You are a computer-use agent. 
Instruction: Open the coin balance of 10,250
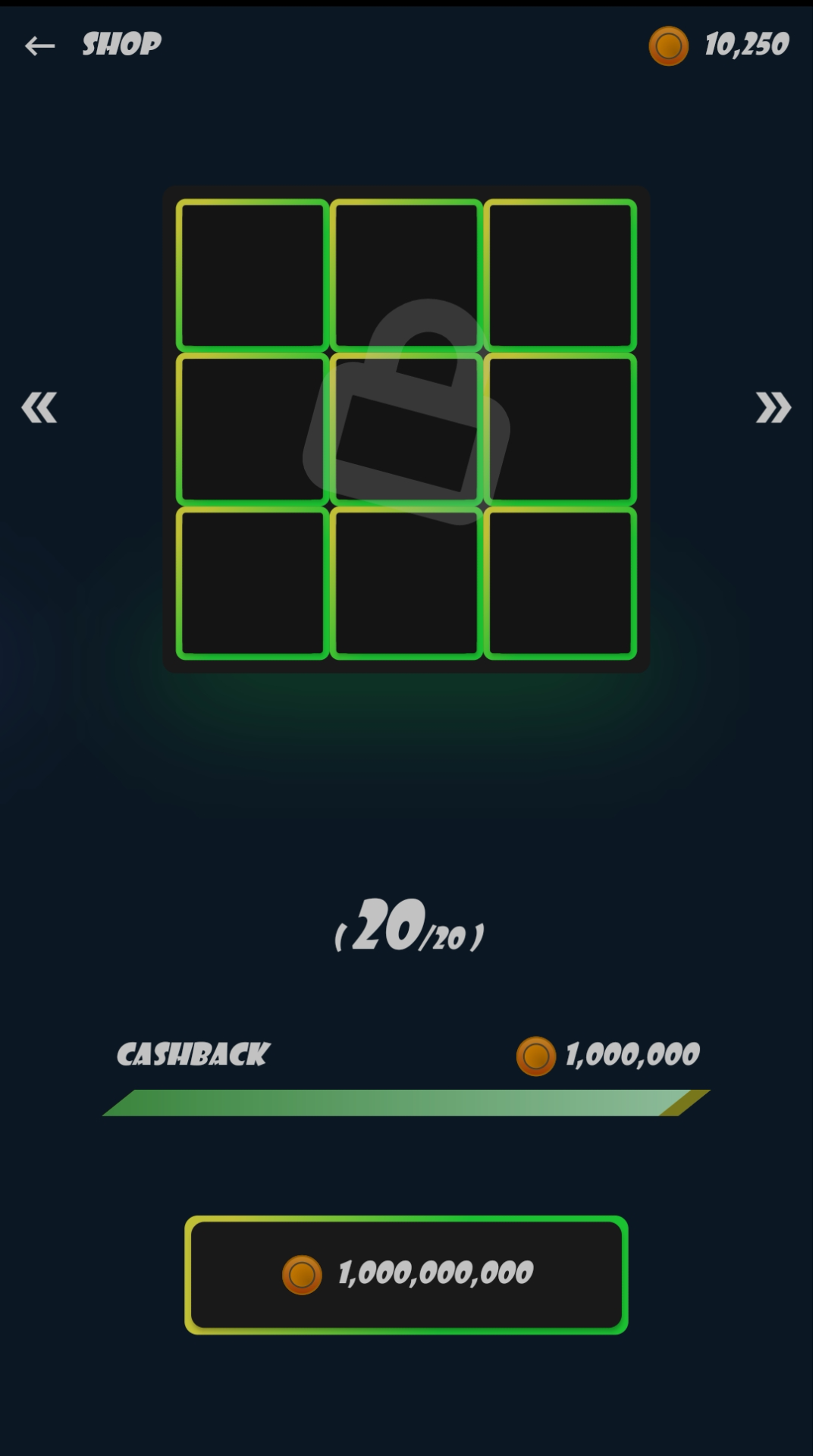click(719, 45)
